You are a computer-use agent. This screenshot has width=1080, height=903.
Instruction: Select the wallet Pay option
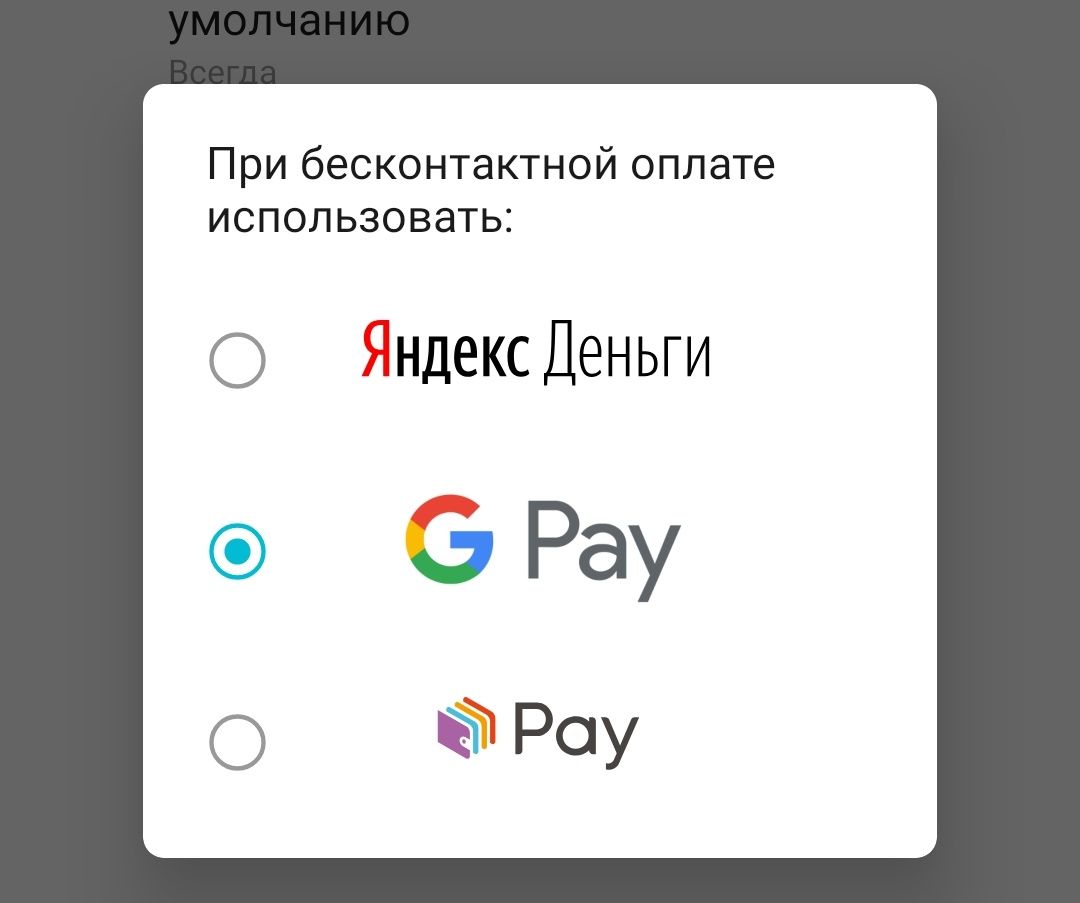[x=237, y=742]
